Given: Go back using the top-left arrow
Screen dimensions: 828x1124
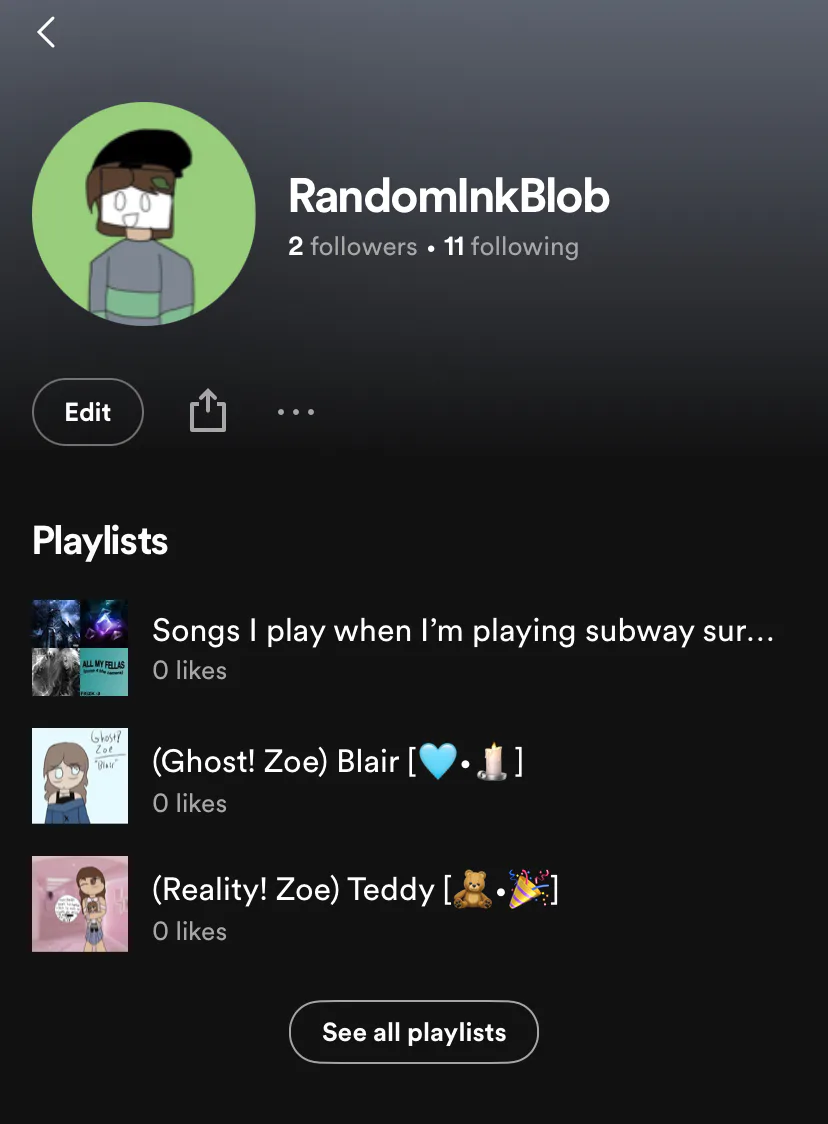Looking at the screenshot, I should coord(46,33).
